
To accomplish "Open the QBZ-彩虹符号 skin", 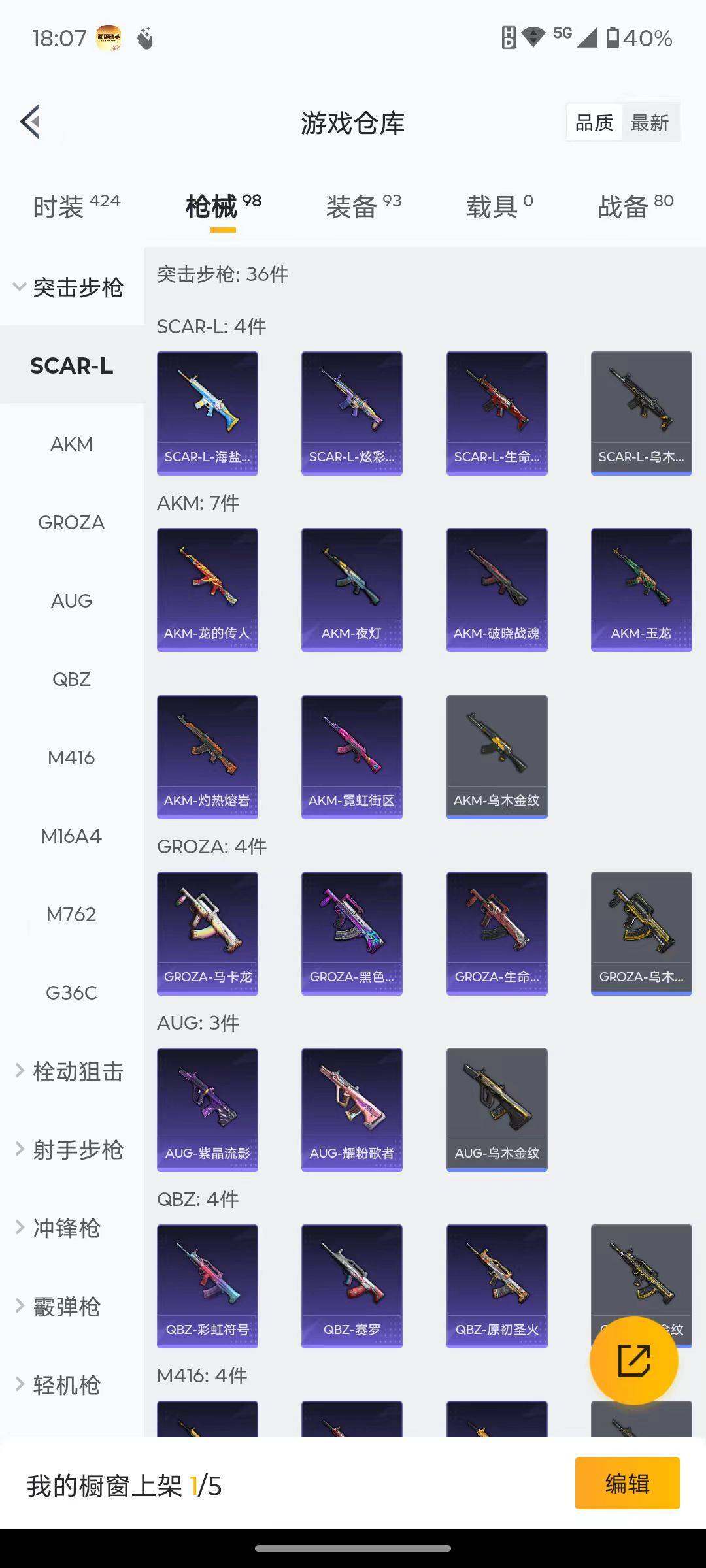I will click(x=207, y=1286).
